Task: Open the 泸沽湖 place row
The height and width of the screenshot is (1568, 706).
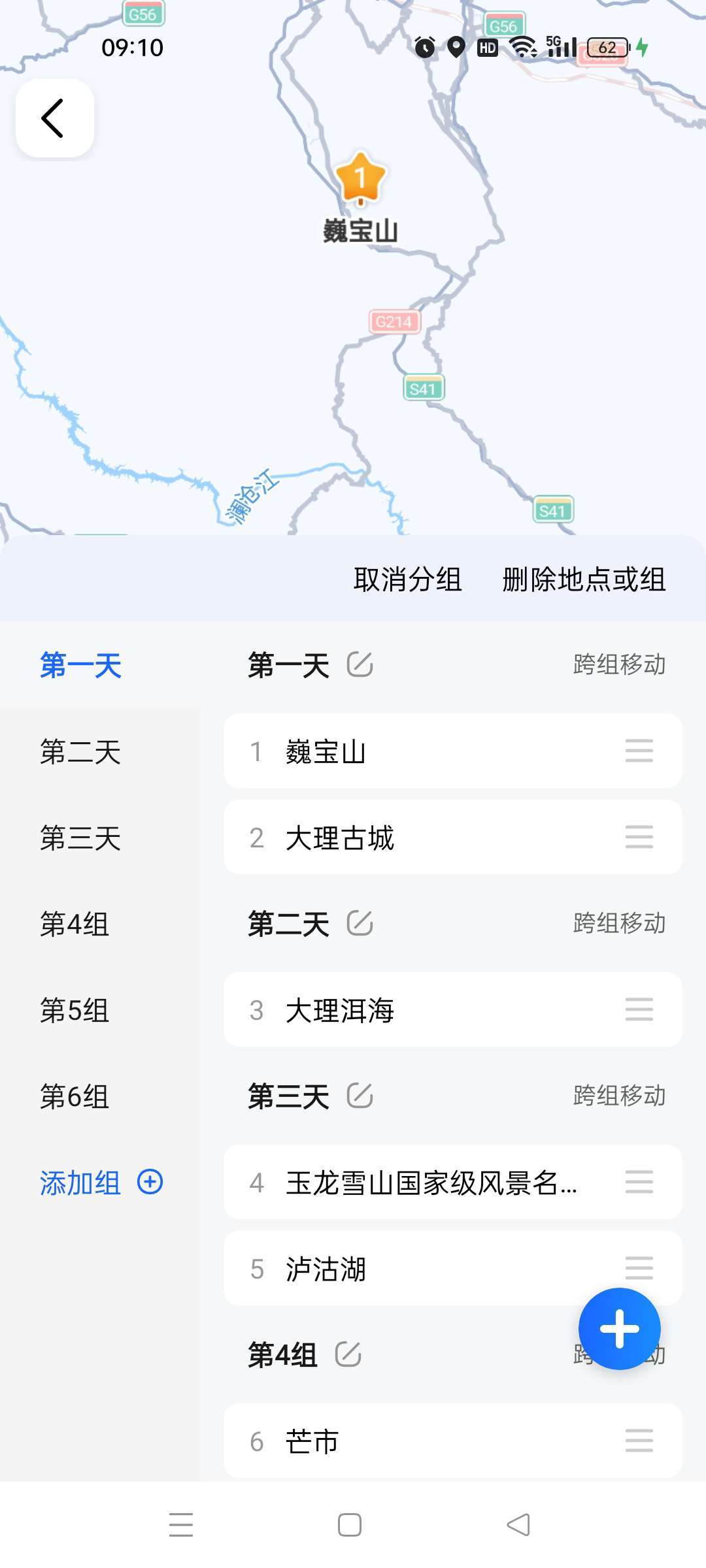Action: tap(453, 1269)
